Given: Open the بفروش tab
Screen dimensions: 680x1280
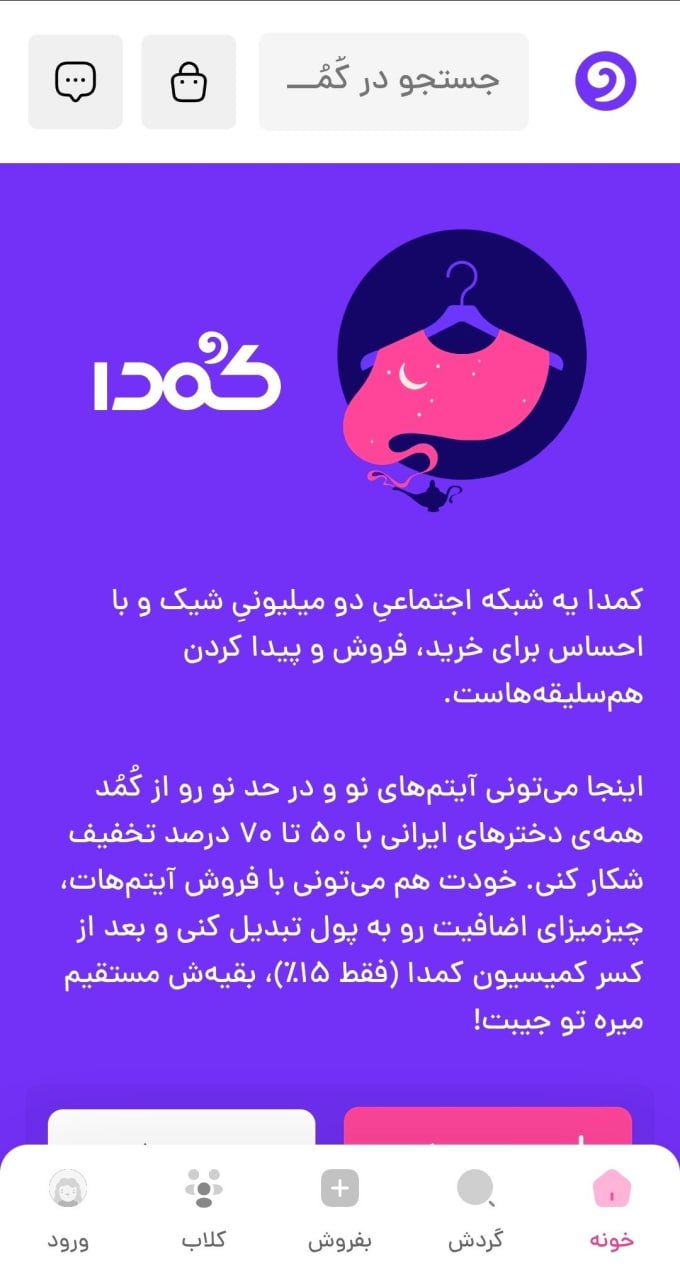Looking at the screenshot, I should [x=339, y=1210].
